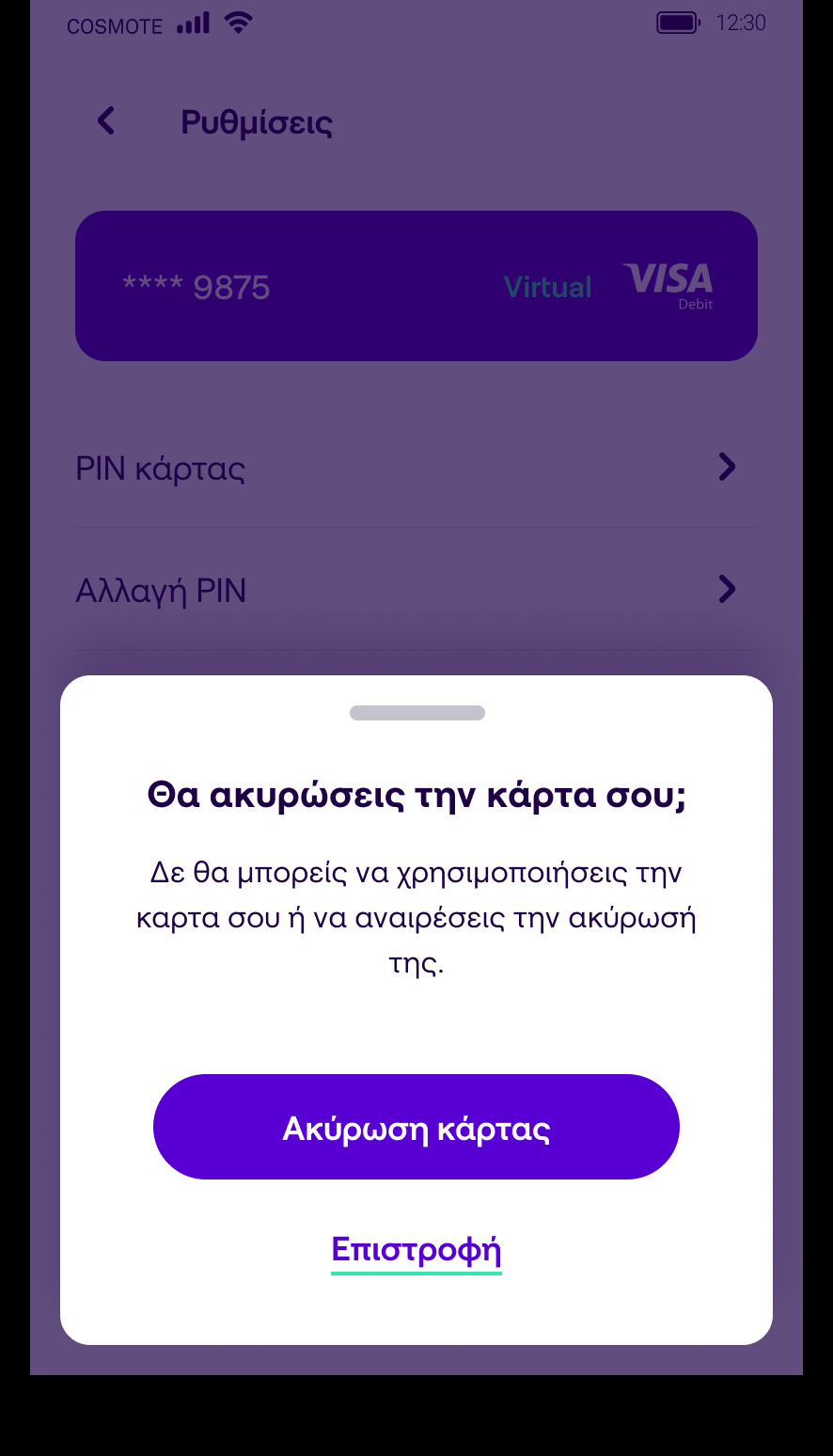Tap the back arrow next to Ρυθμίσεις
The height and width of the screenshot is (1456, 833).
click(106, 121)
